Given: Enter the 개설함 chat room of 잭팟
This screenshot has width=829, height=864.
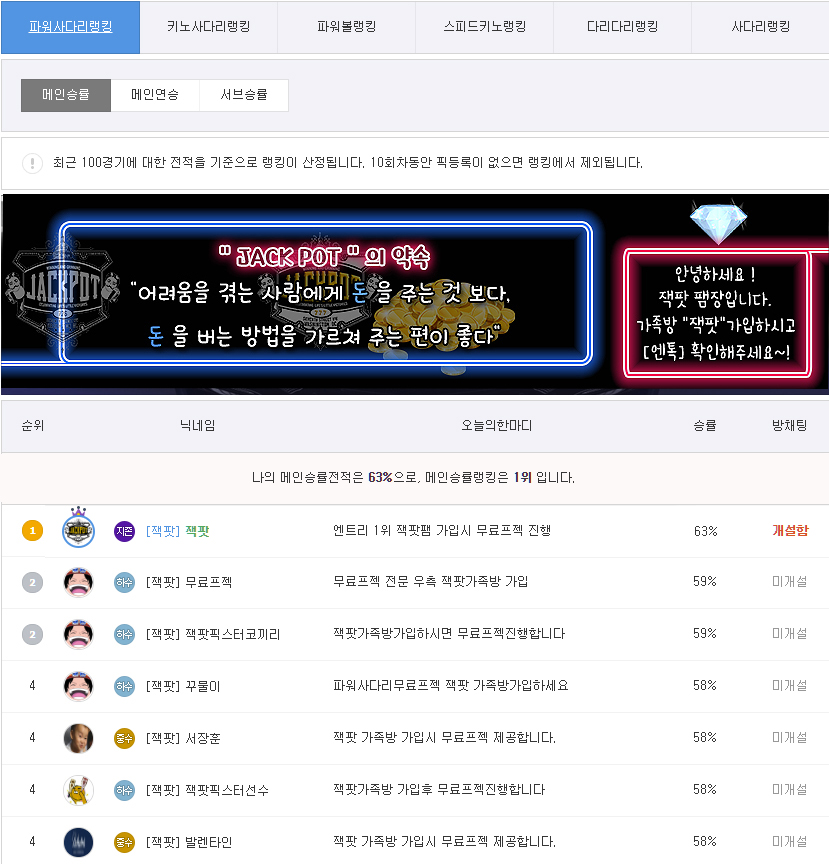Looking at the screenshot, I should (789, 531).
